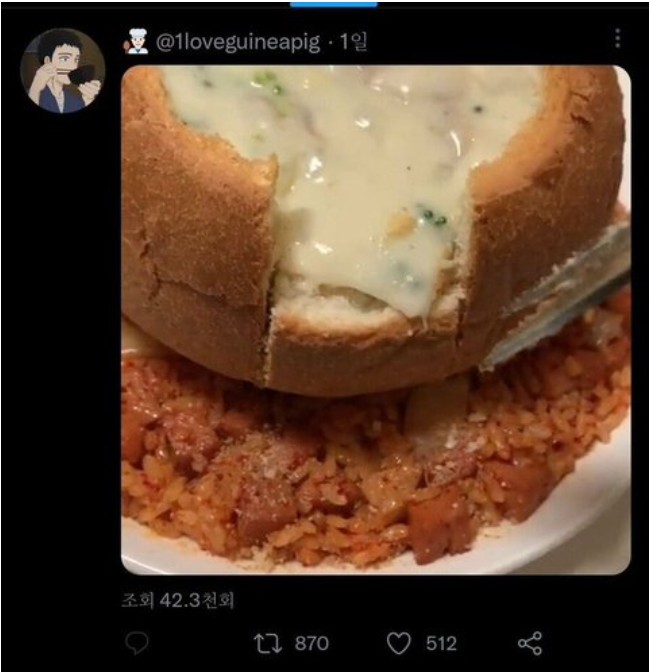
Task: Open the tweet author's profile avatar
Action: point(63,70)
